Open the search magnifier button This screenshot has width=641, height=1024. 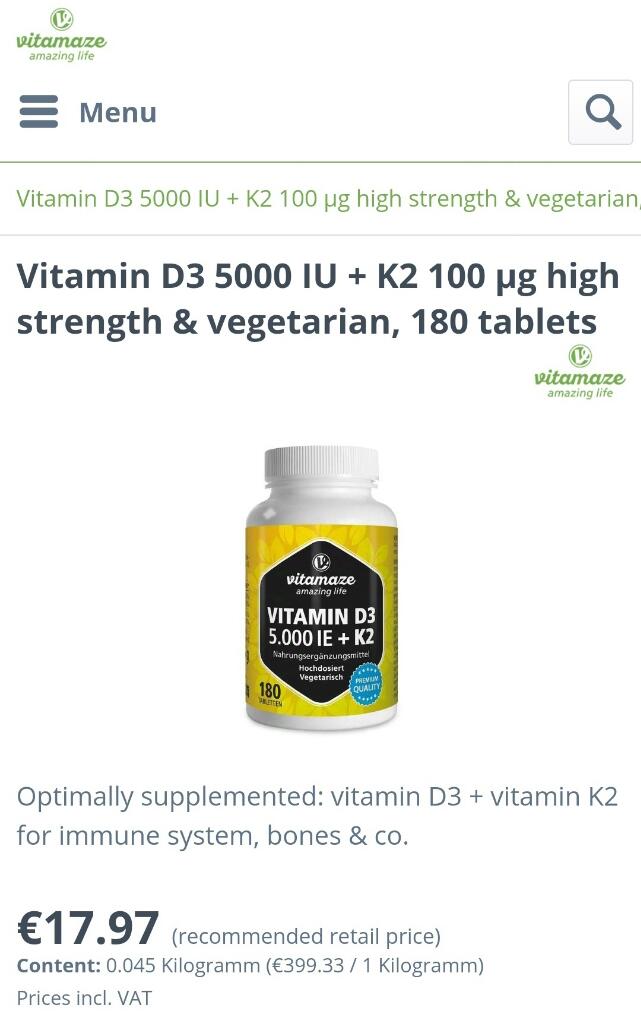[x=601, y=112]
